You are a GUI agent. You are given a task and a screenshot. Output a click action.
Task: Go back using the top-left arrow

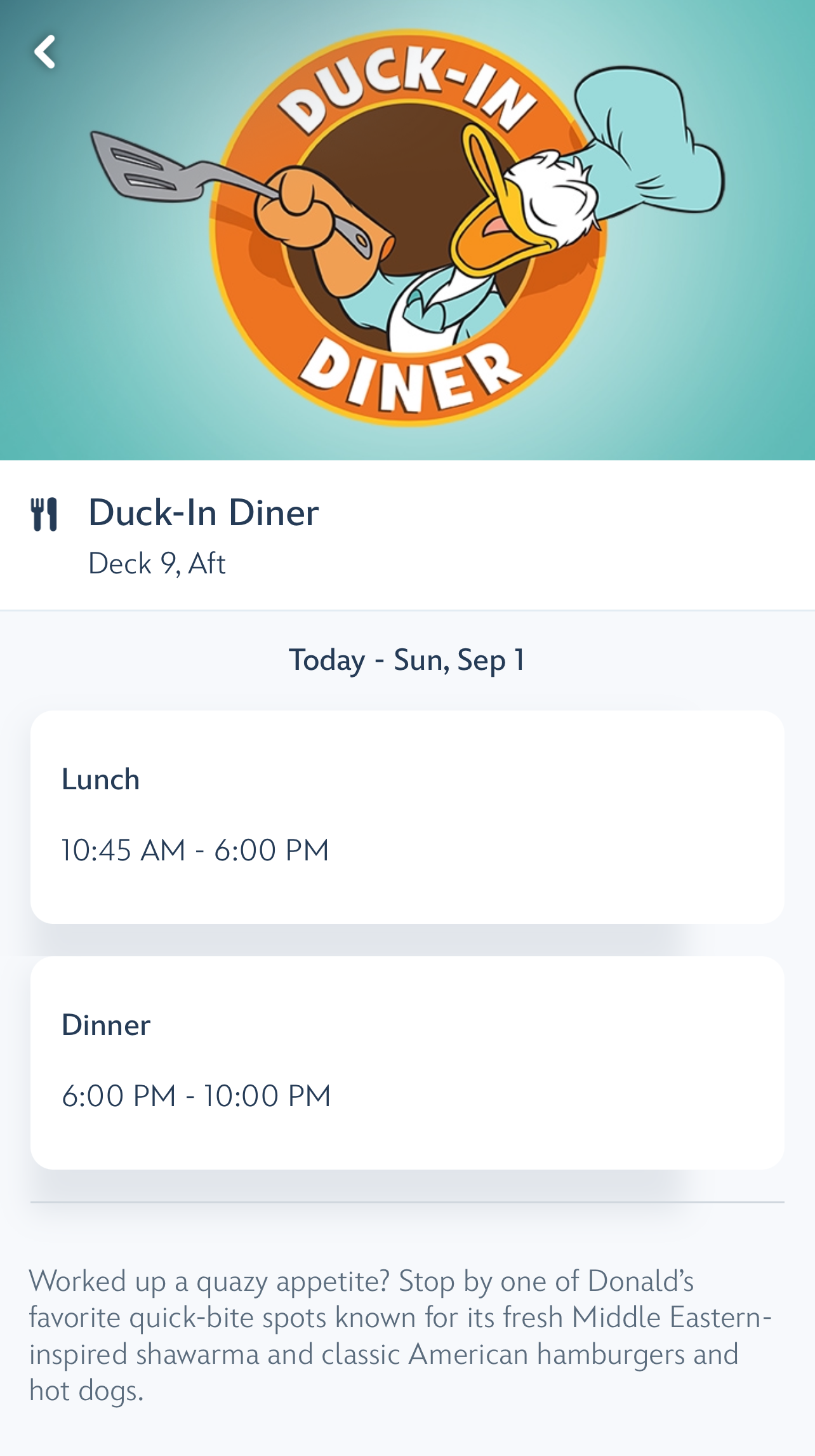pyautogui.click(x=44, y=51)
